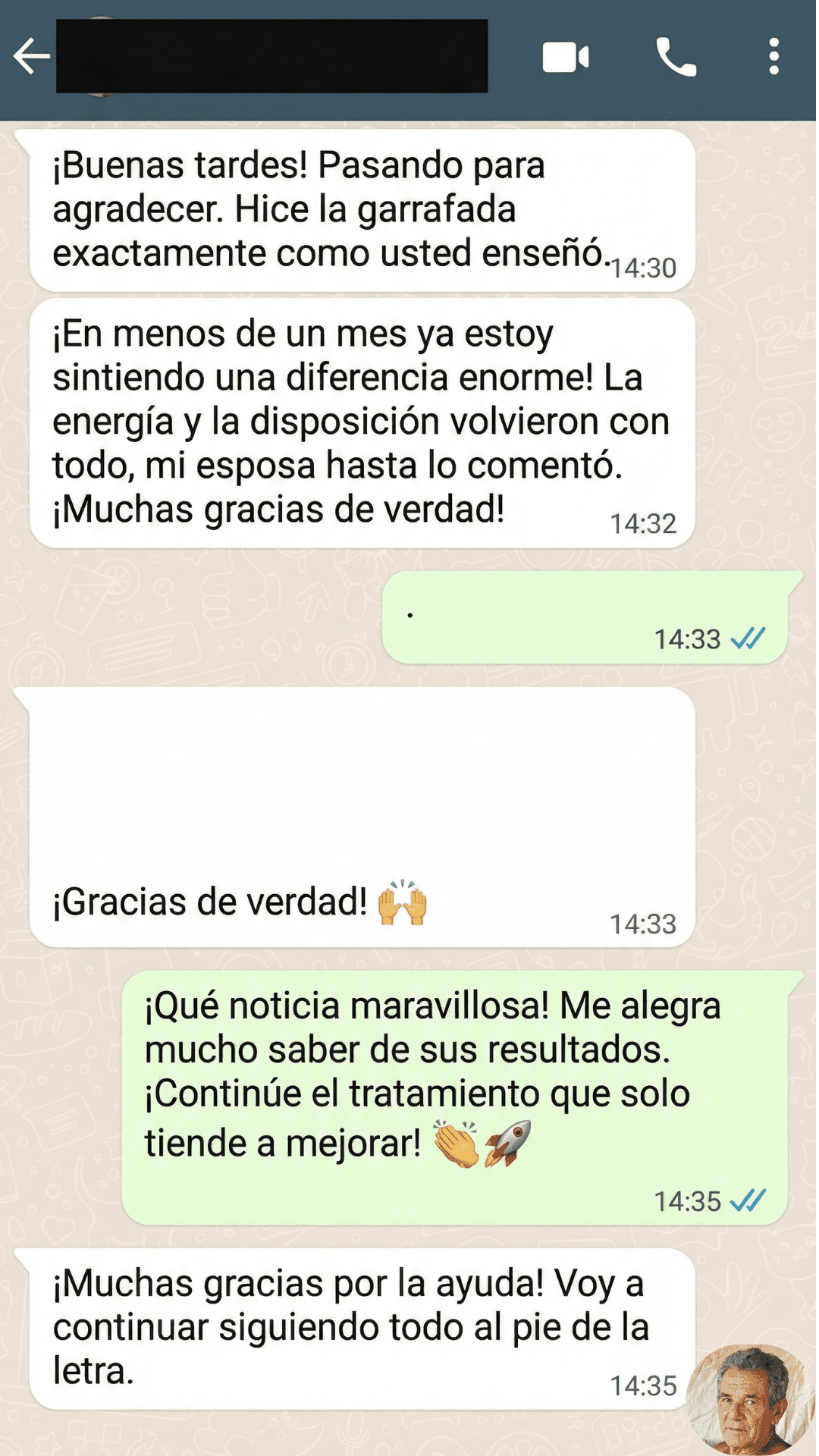
Task: Open the three-dot overflow menu
Action: point(773,57)
